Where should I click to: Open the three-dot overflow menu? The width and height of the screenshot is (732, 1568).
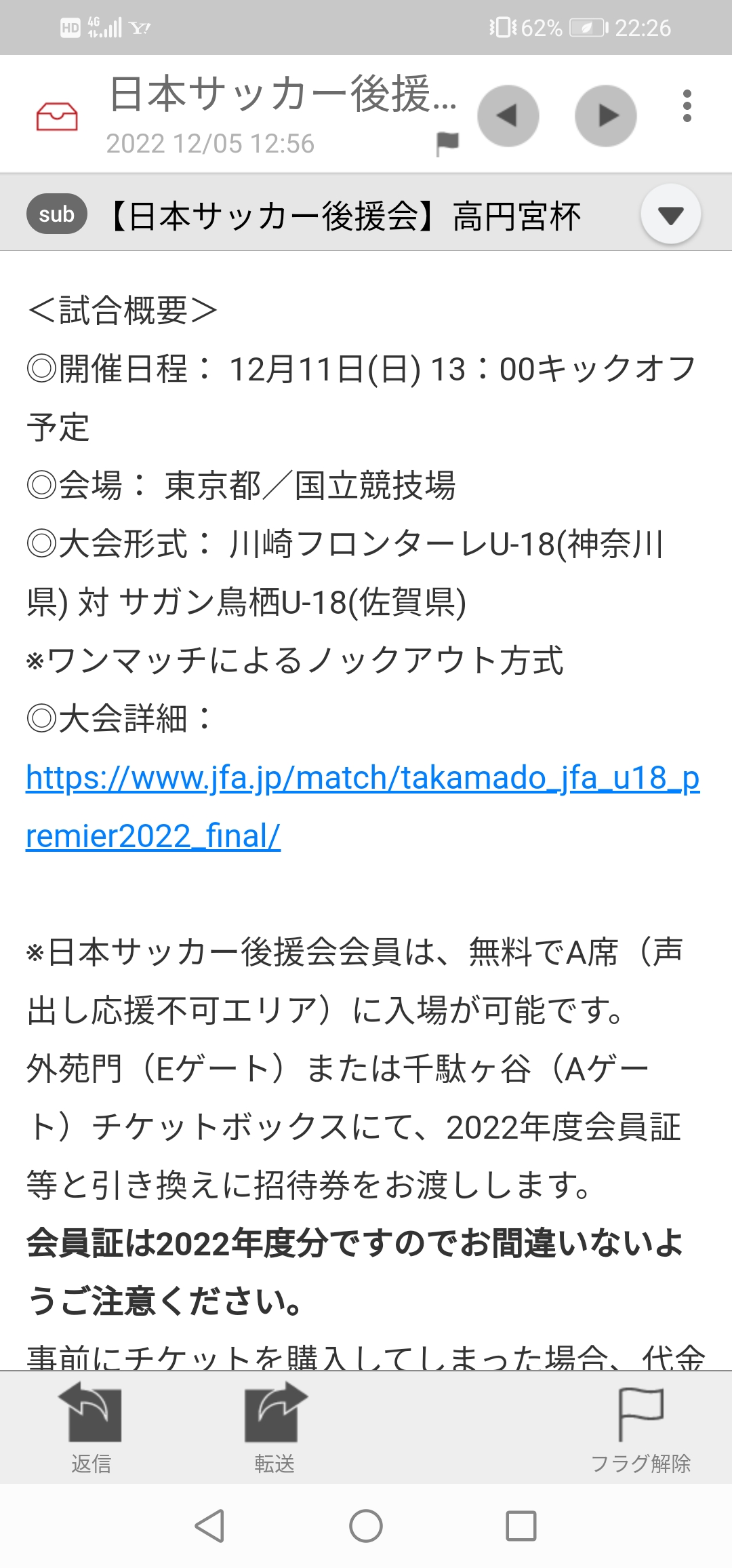pyautogui.click(x=687, y=106)
